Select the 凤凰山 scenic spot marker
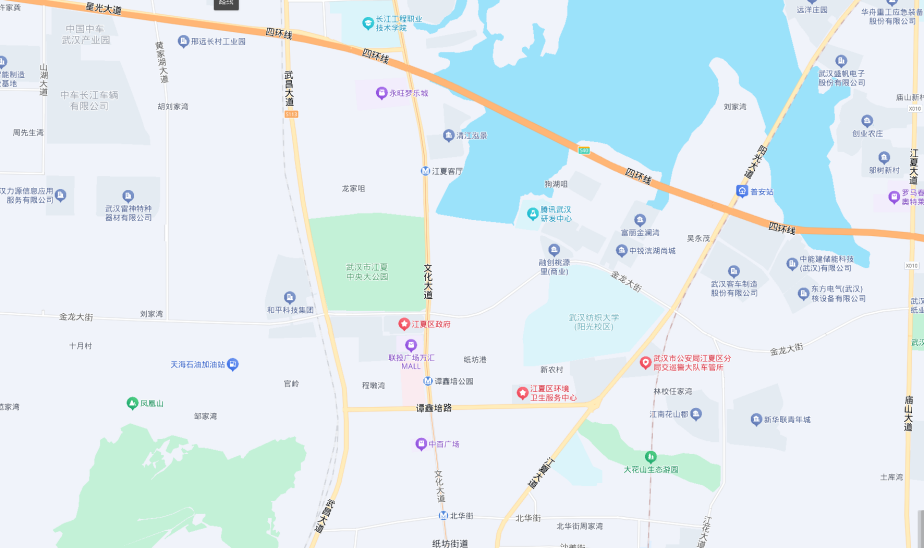Screen dimensions: 924x548 [x=132, y=403]
